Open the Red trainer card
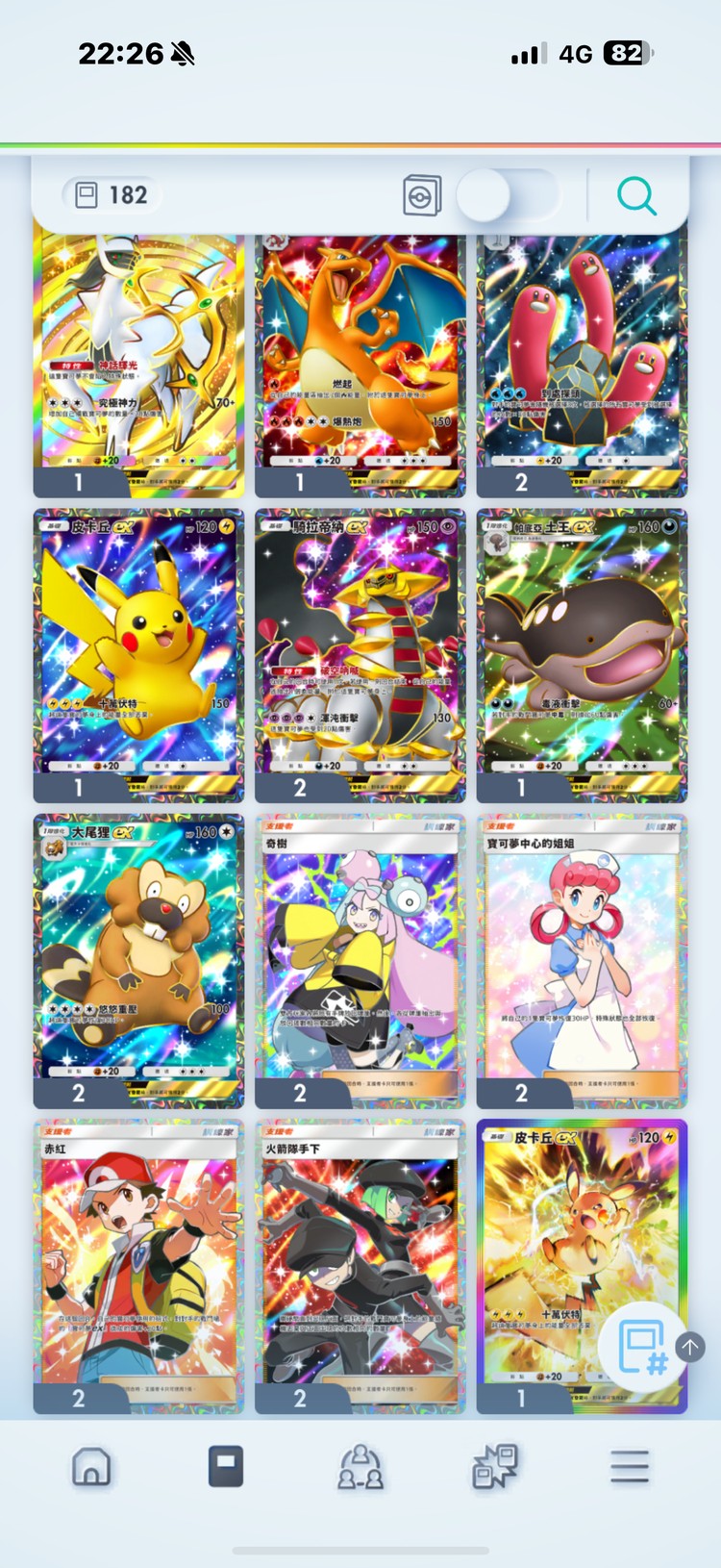The width and height of the screenshot is (721, 1568). click(x=138, y=1255)
